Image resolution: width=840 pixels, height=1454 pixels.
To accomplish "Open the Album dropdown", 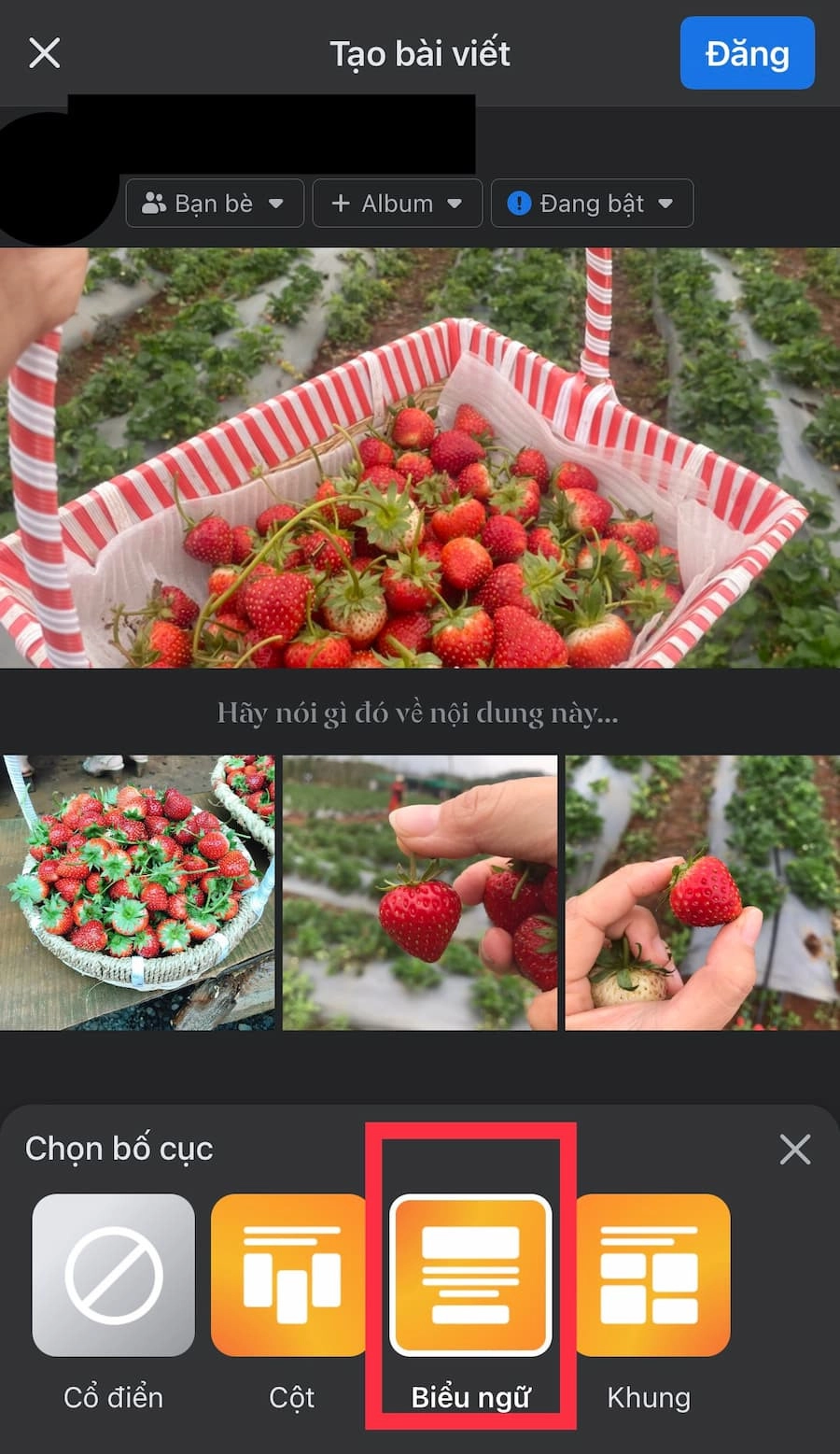I will pos(397,203).
